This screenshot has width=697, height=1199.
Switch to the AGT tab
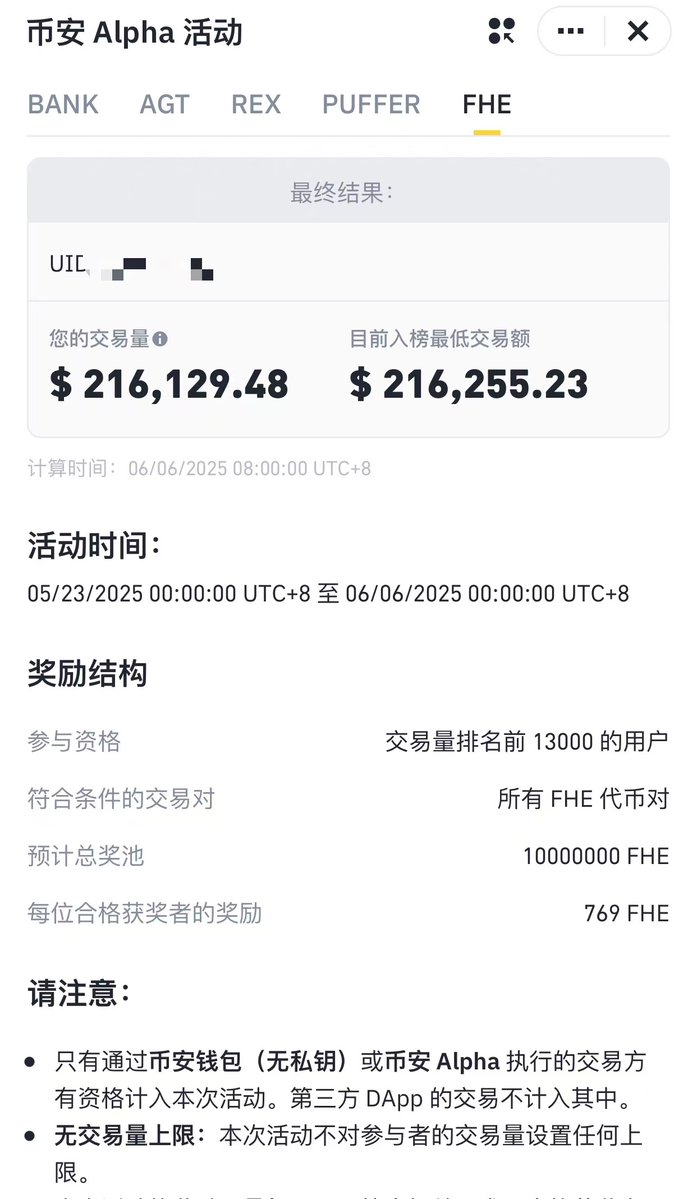point(164,104)
